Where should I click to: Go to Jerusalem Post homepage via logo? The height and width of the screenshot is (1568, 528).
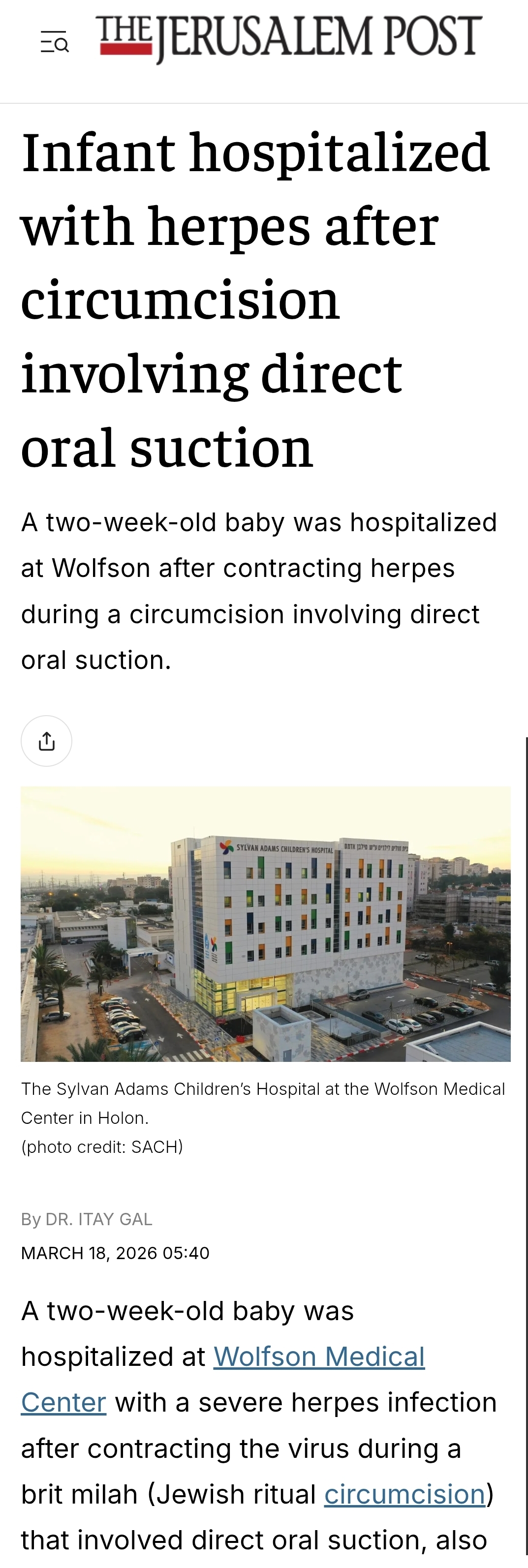pos(289,38)
